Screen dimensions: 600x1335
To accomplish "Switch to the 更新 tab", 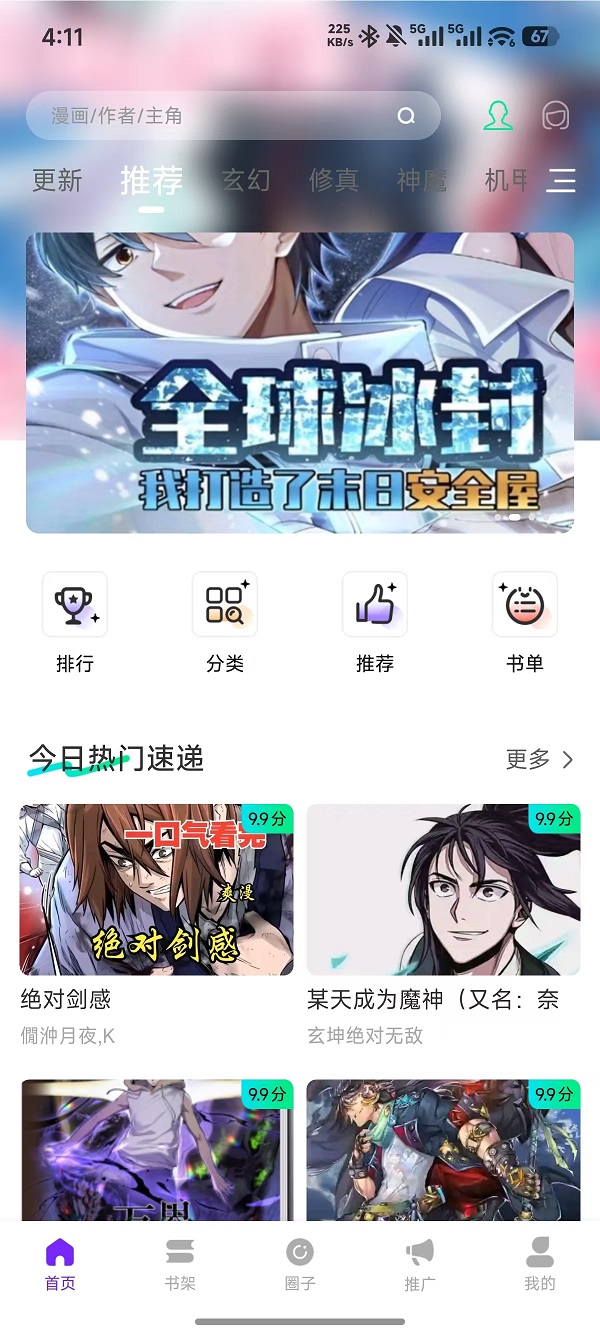I will [57, 180].
